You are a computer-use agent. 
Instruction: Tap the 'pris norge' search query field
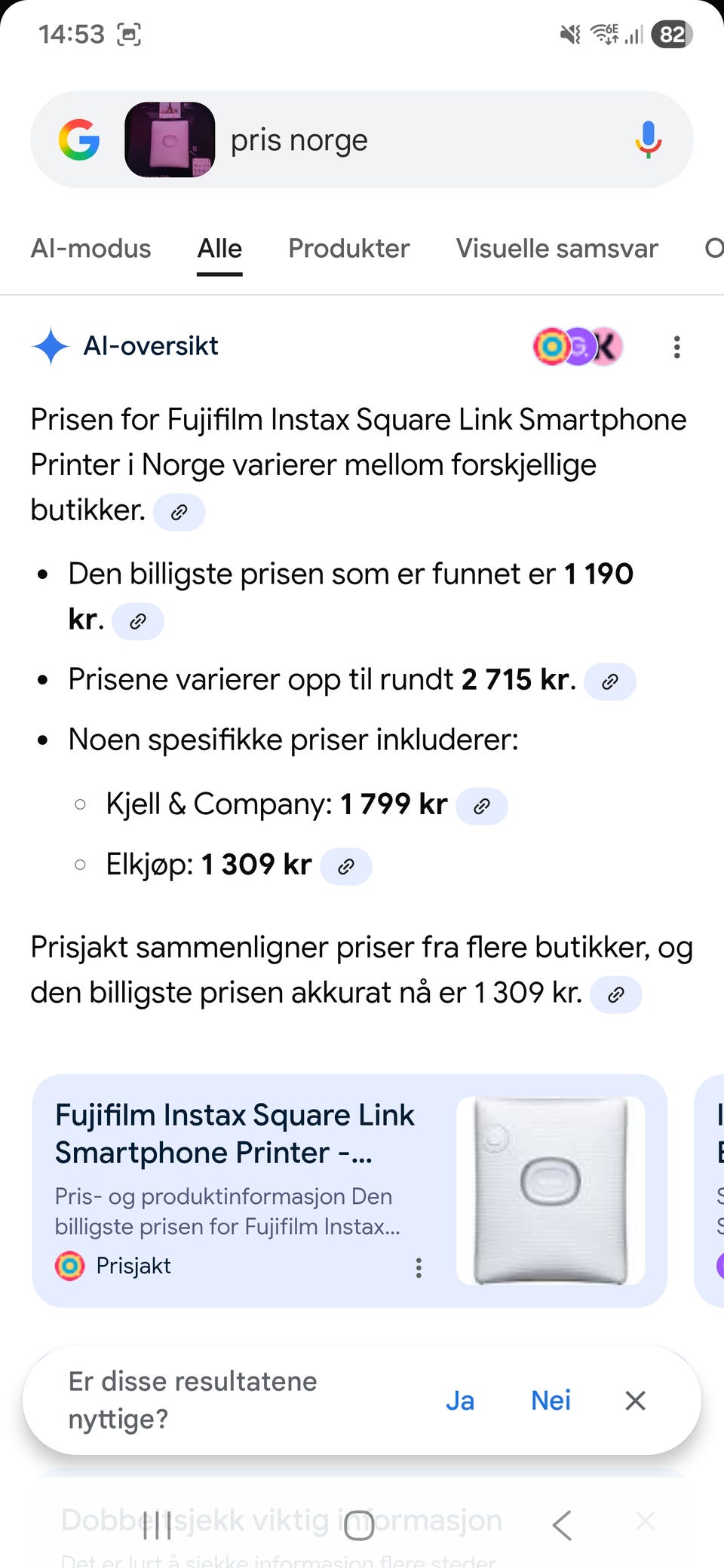(299, 140)
